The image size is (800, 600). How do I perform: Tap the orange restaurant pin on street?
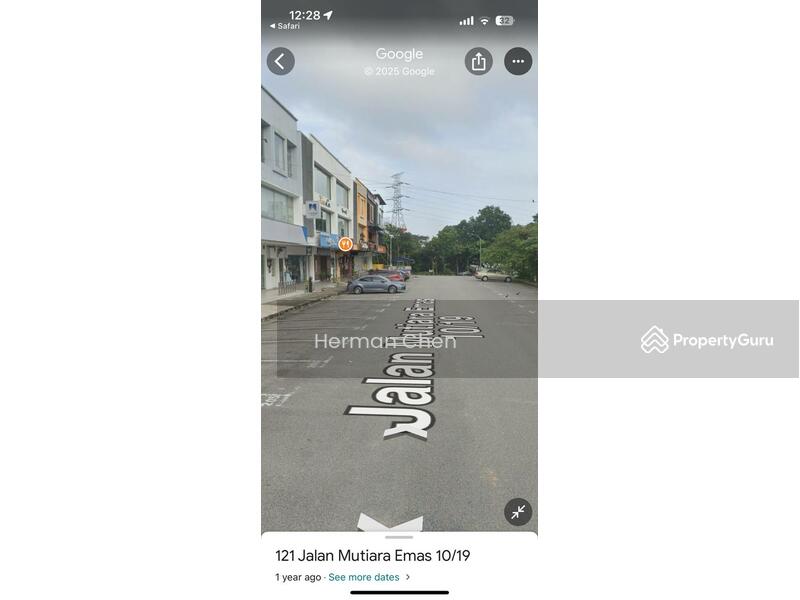[x=345, y=244]
